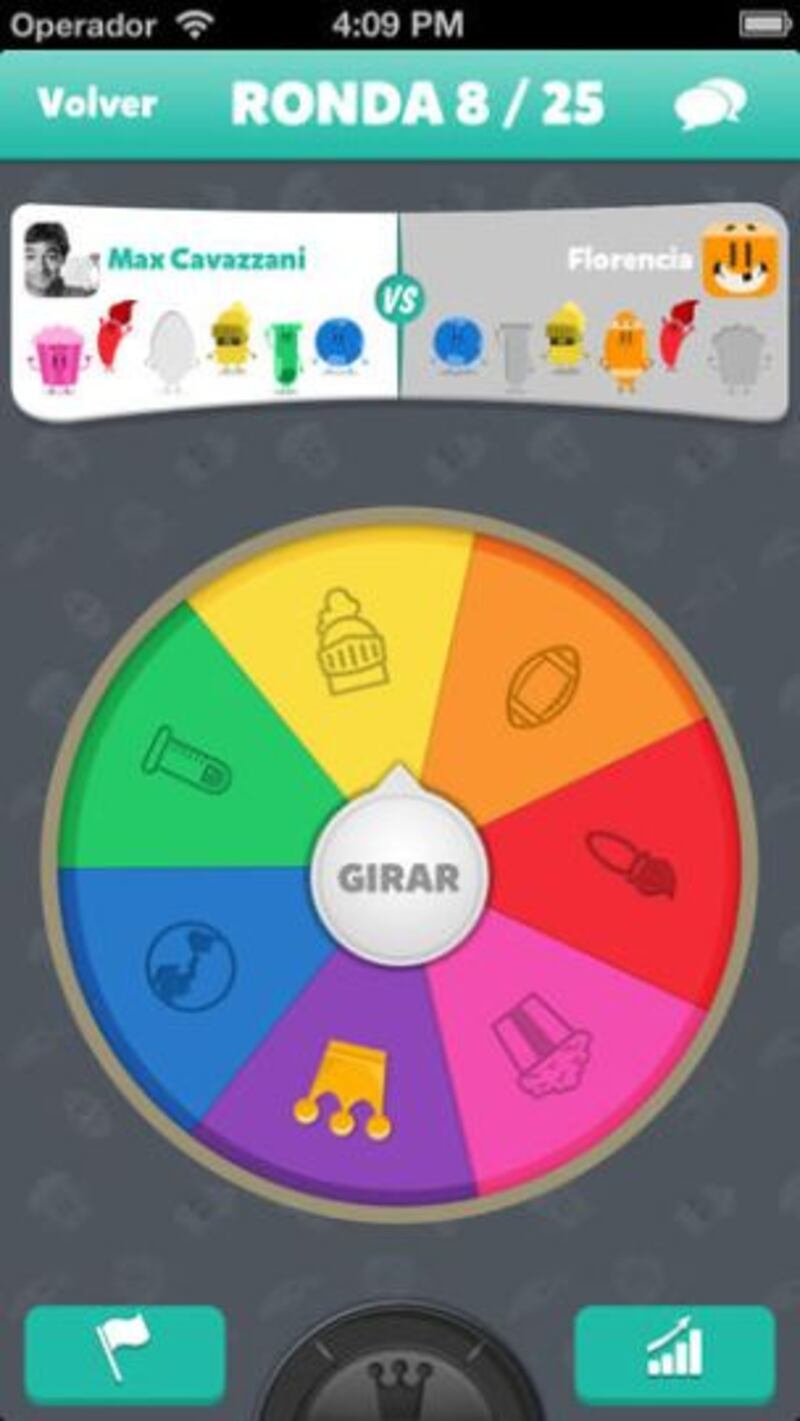The width and height of the screenshot is (800, 1421).
Task: View Max Cavazzani's profile picture
Action: click(60, 259)
